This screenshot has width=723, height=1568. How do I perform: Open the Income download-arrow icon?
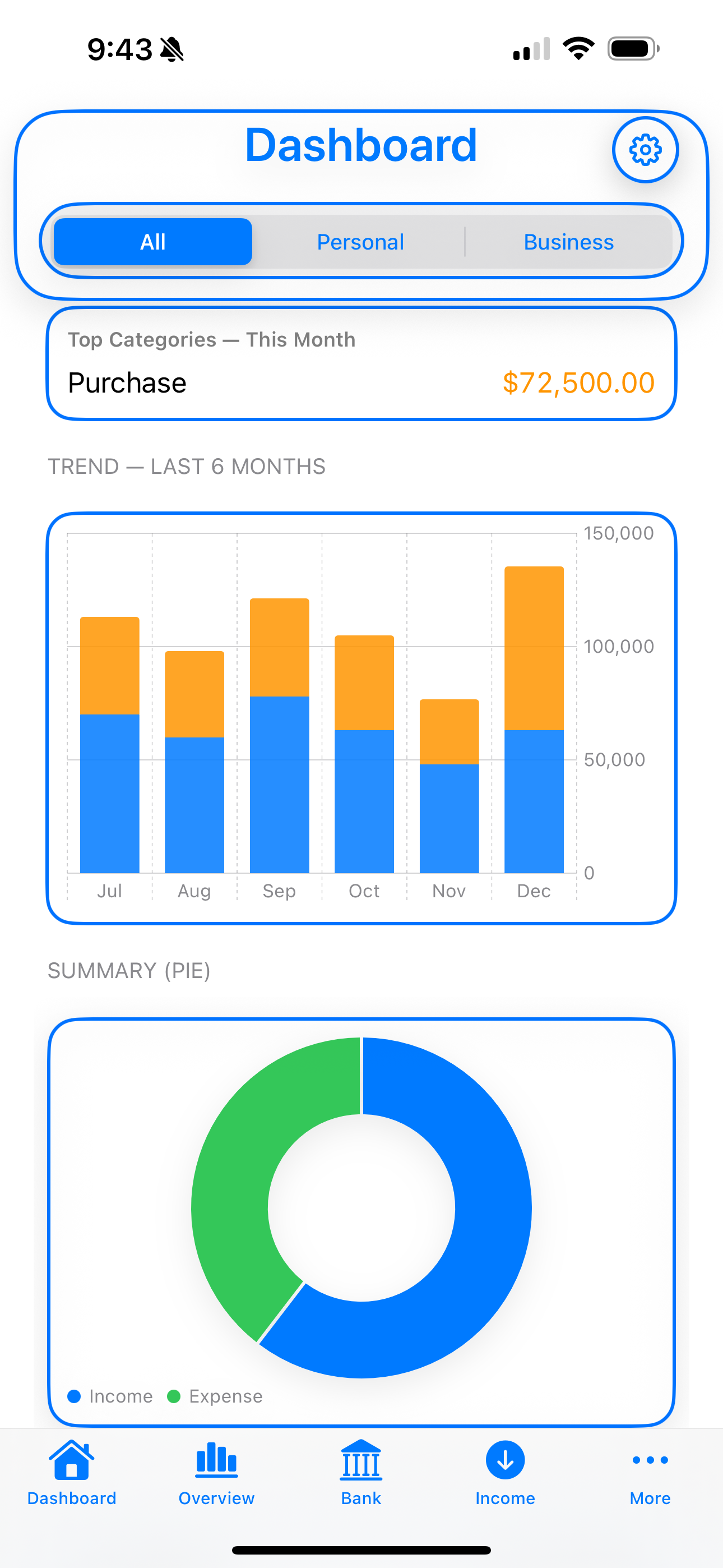coord(505,1460)
